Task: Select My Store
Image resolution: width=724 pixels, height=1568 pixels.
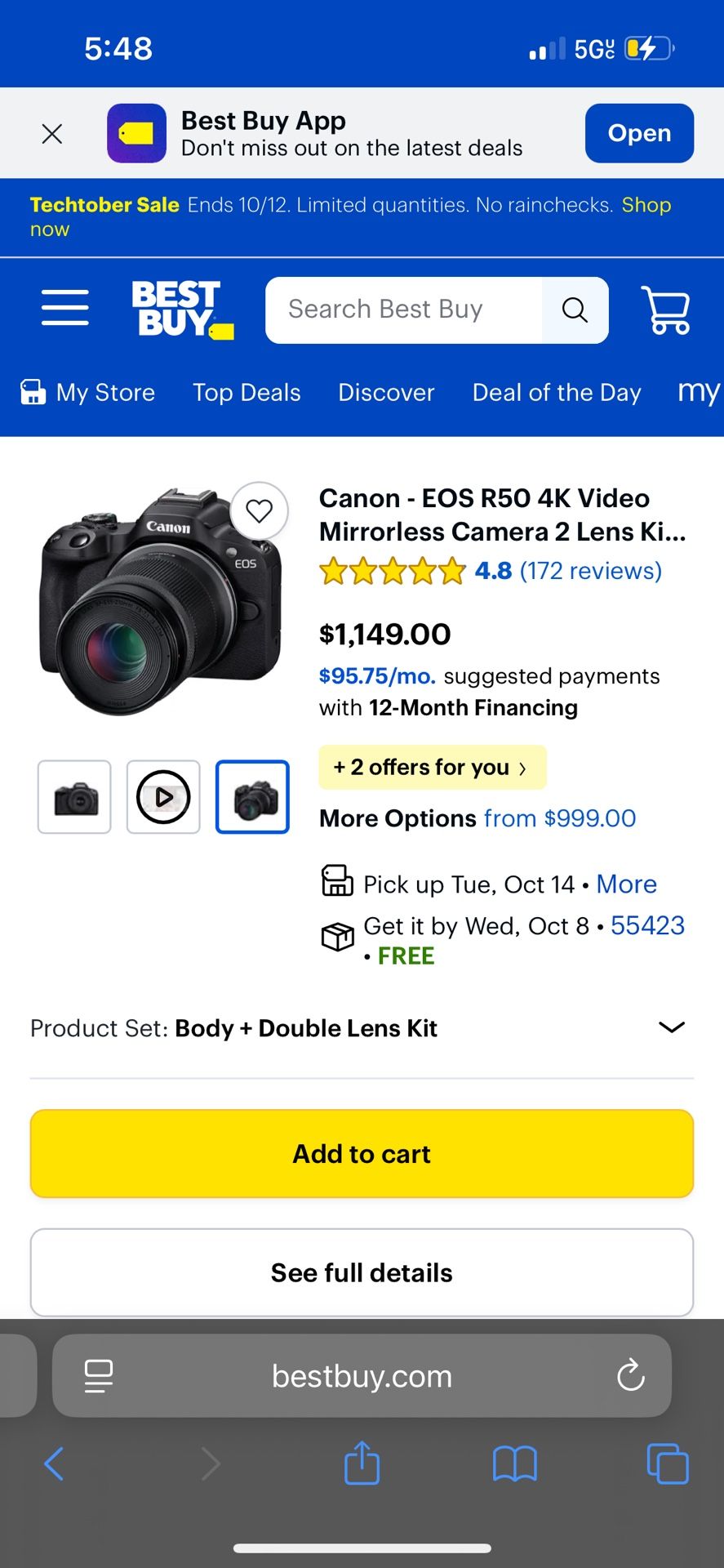Action: 88,393
